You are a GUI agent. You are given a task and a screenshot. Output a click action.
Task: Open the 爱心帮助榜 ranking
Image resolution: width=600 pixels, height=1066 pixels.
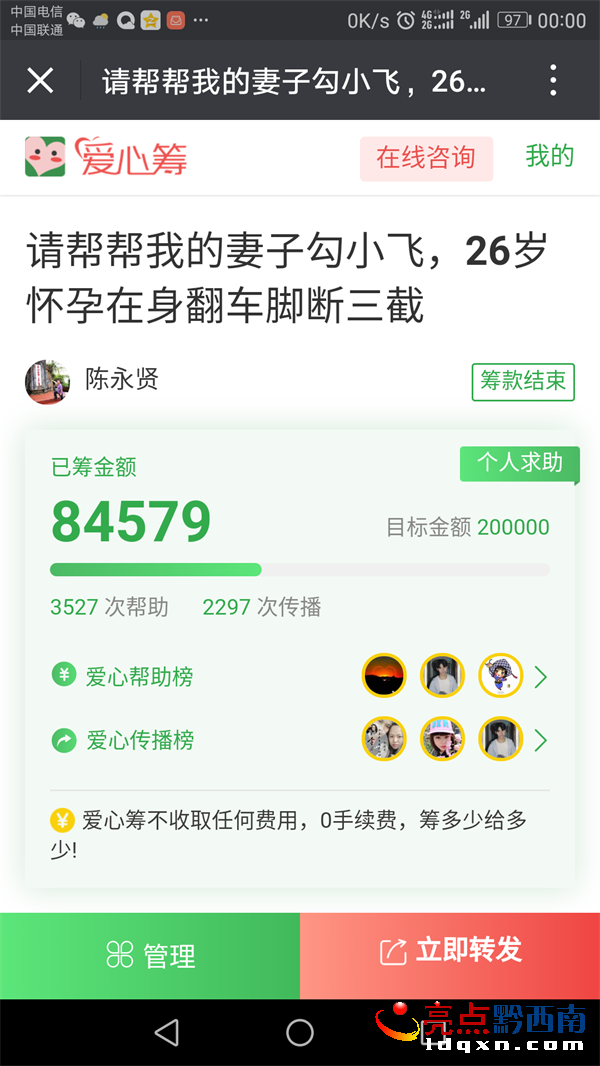click(x=140, y=677)
